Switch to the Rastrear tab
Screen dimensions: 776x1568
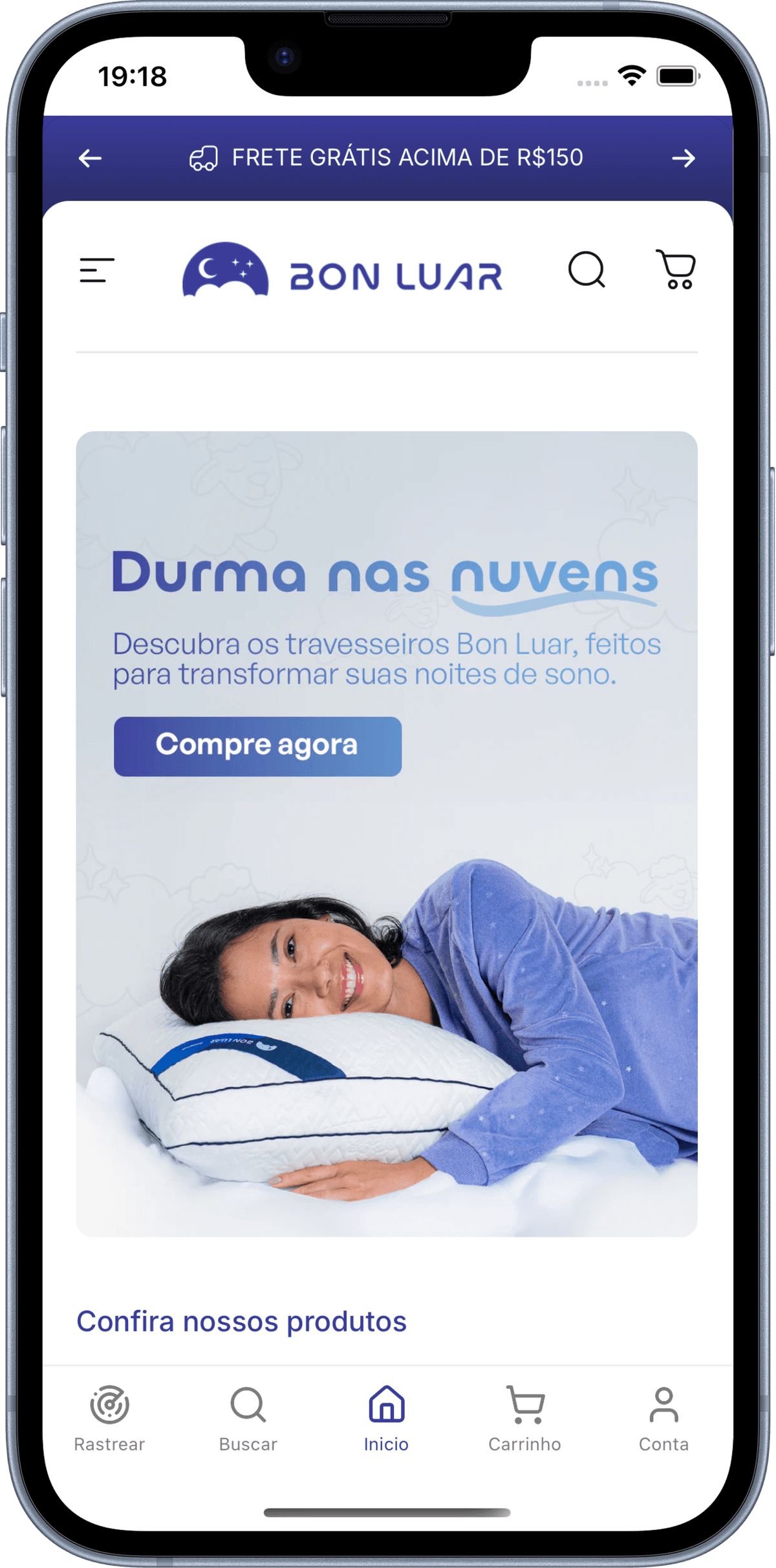tap(109, 1419)
